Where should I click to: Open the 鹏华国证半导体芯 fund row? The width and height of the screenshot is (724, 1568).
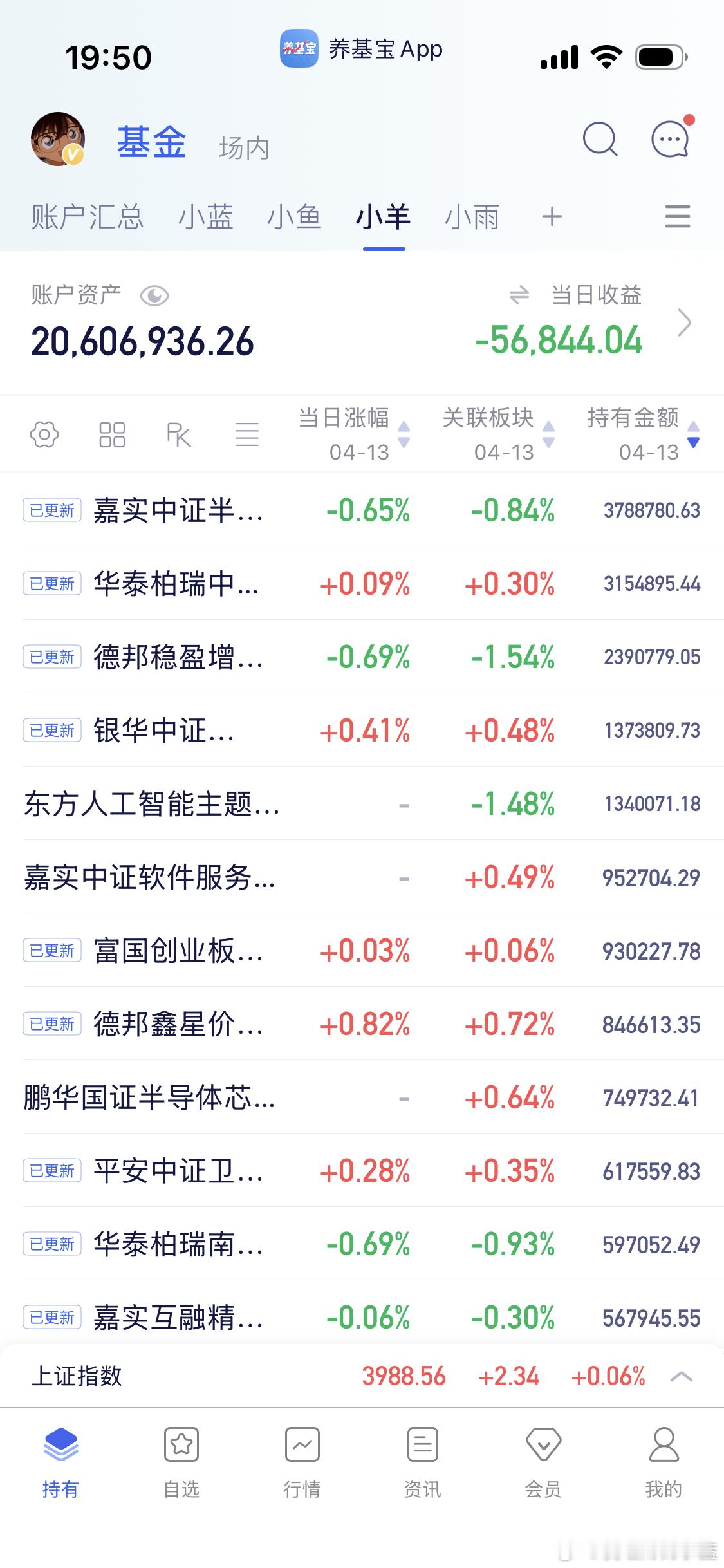pyautogui.click(x=149, y=1097)
